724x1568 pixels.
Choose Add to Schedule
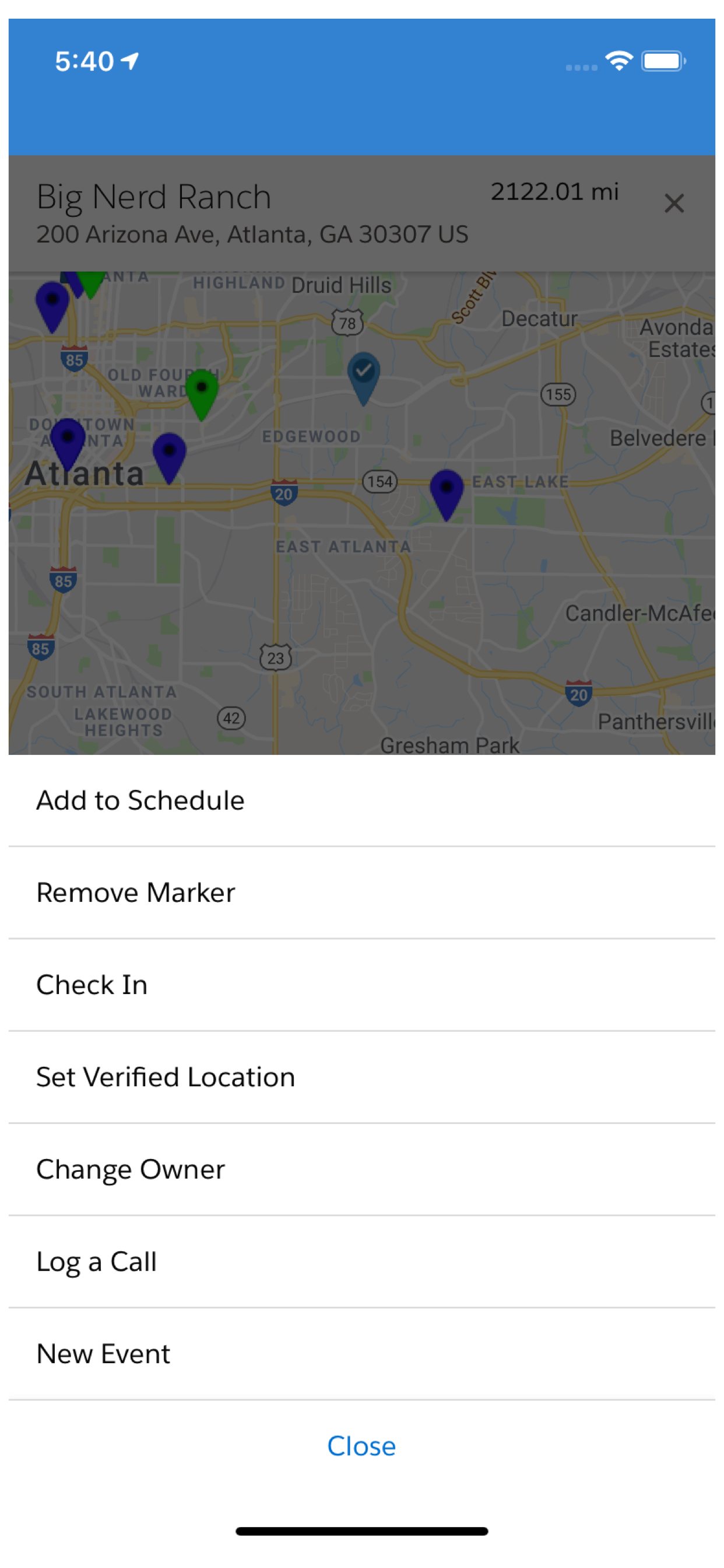[140, 800]
